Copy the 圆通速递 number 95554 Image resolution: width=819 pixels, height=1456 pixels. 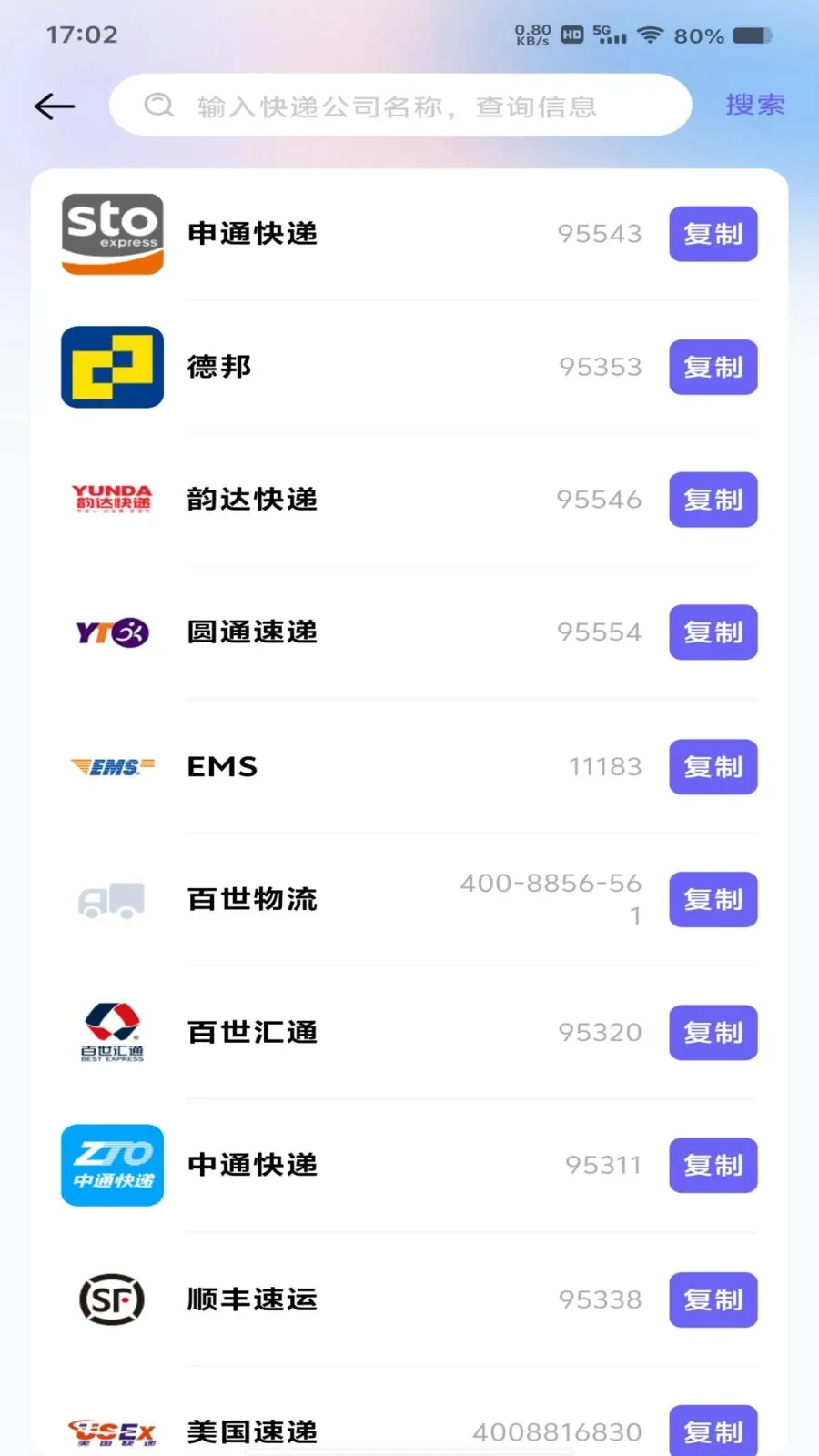713,632
